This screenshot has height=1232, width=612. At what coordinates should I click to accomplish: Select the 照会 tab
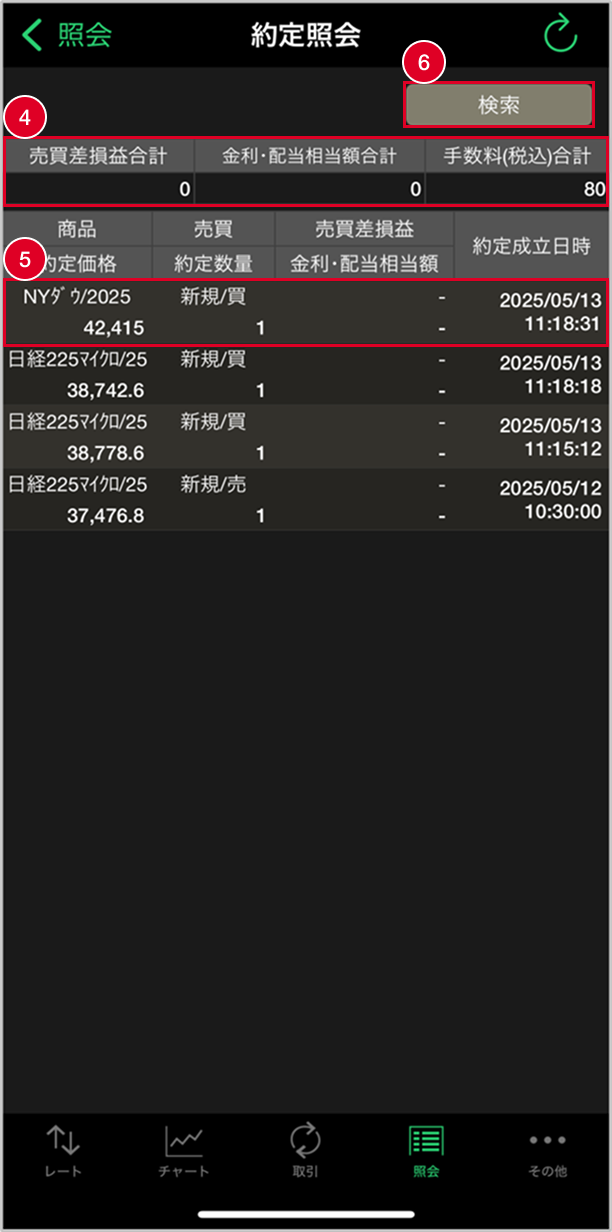pos(427,1150)
